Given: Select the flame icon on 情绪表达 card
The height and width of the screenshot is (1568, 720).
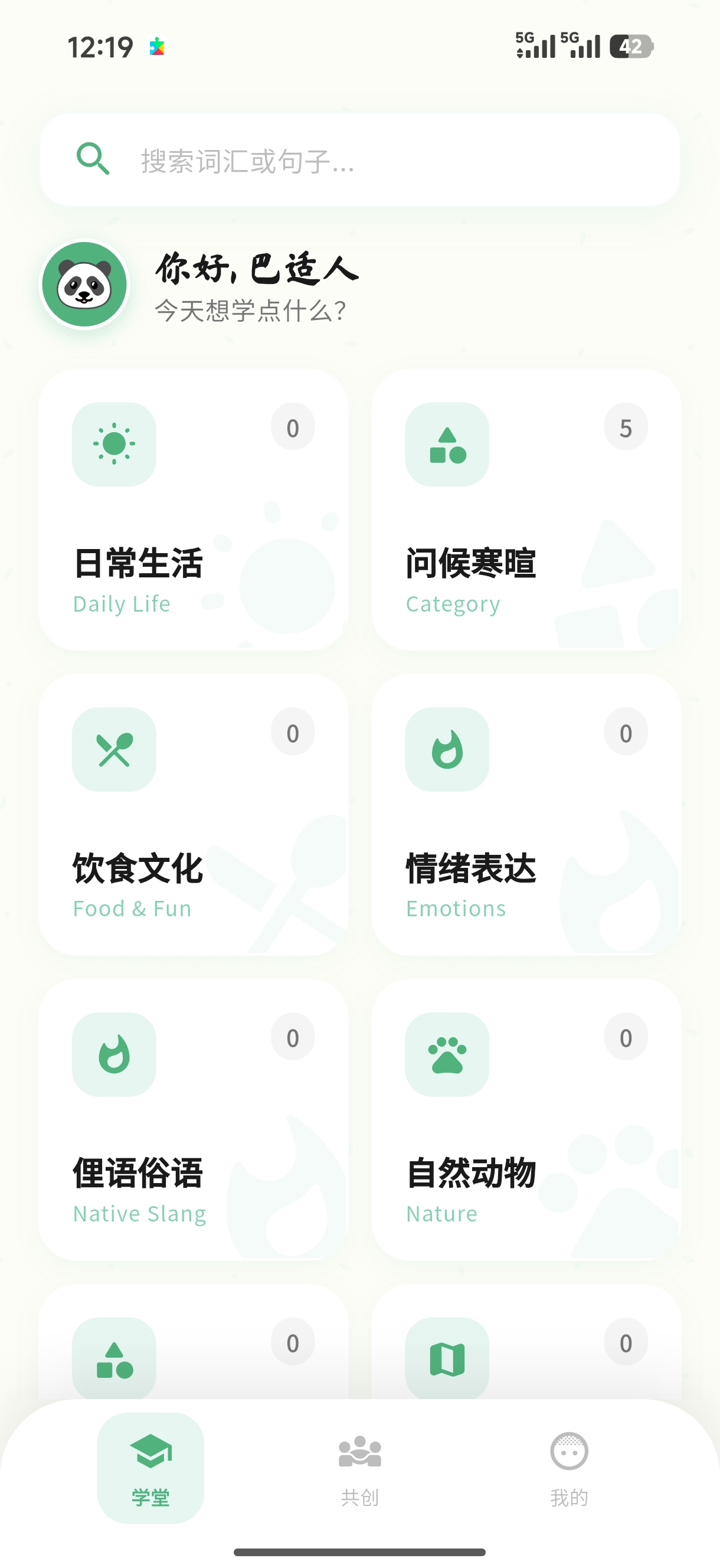Looking at the screenshot, I should click(447, 750).
